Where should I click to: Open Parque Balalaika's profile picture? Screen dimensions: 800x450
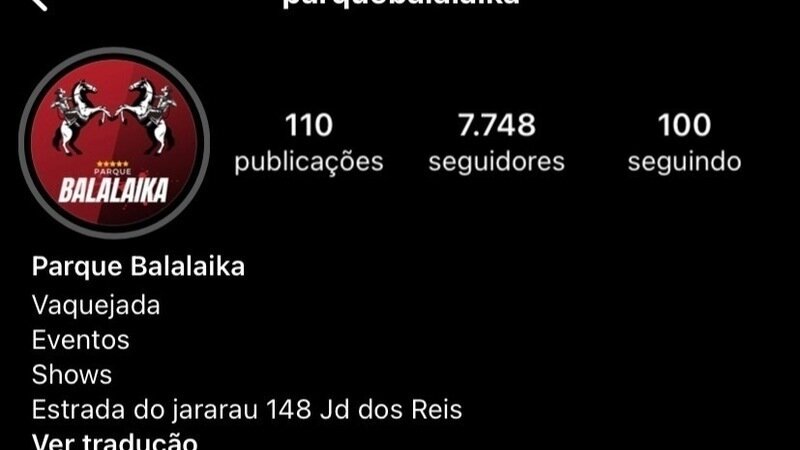point(113,142)
